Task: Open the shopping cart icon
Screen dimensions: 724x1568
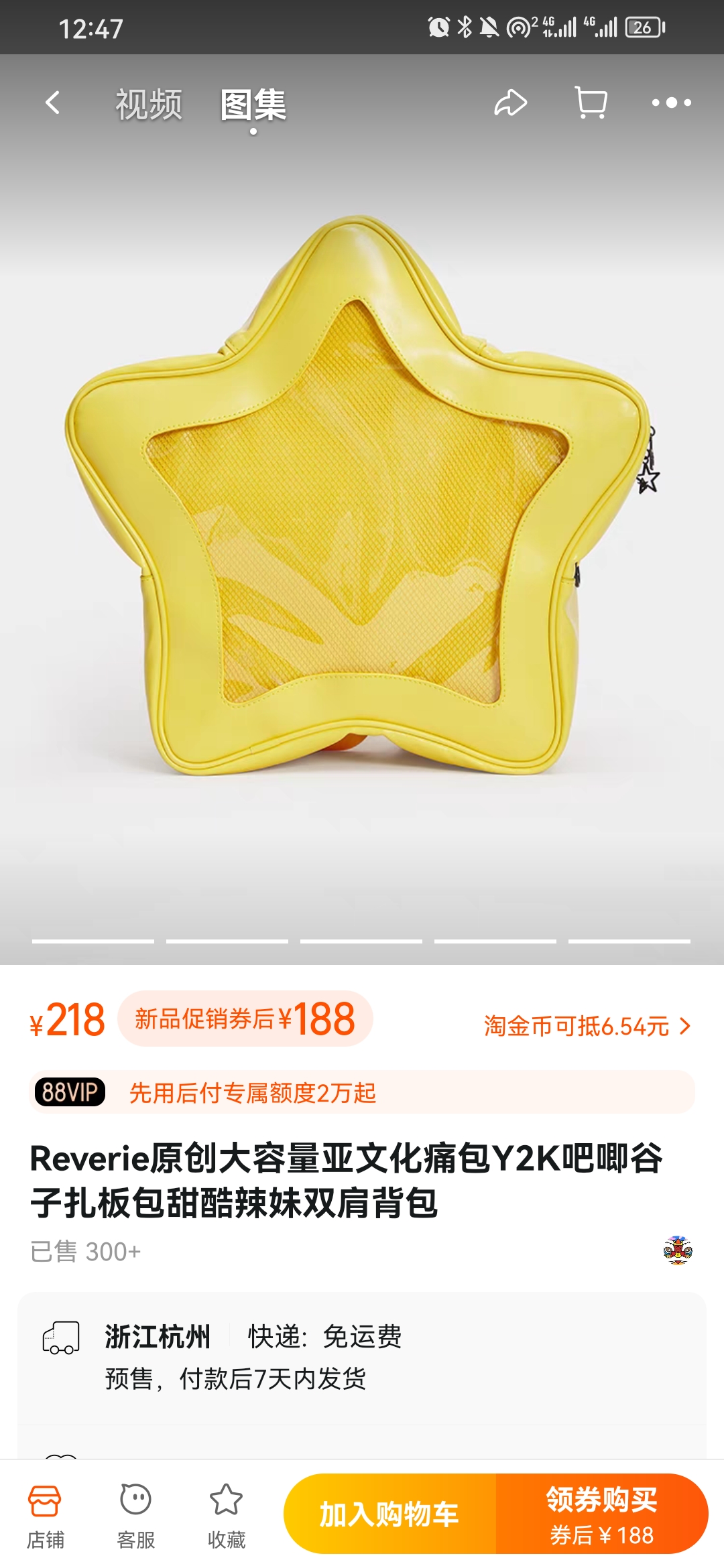Action: point(591,103)
